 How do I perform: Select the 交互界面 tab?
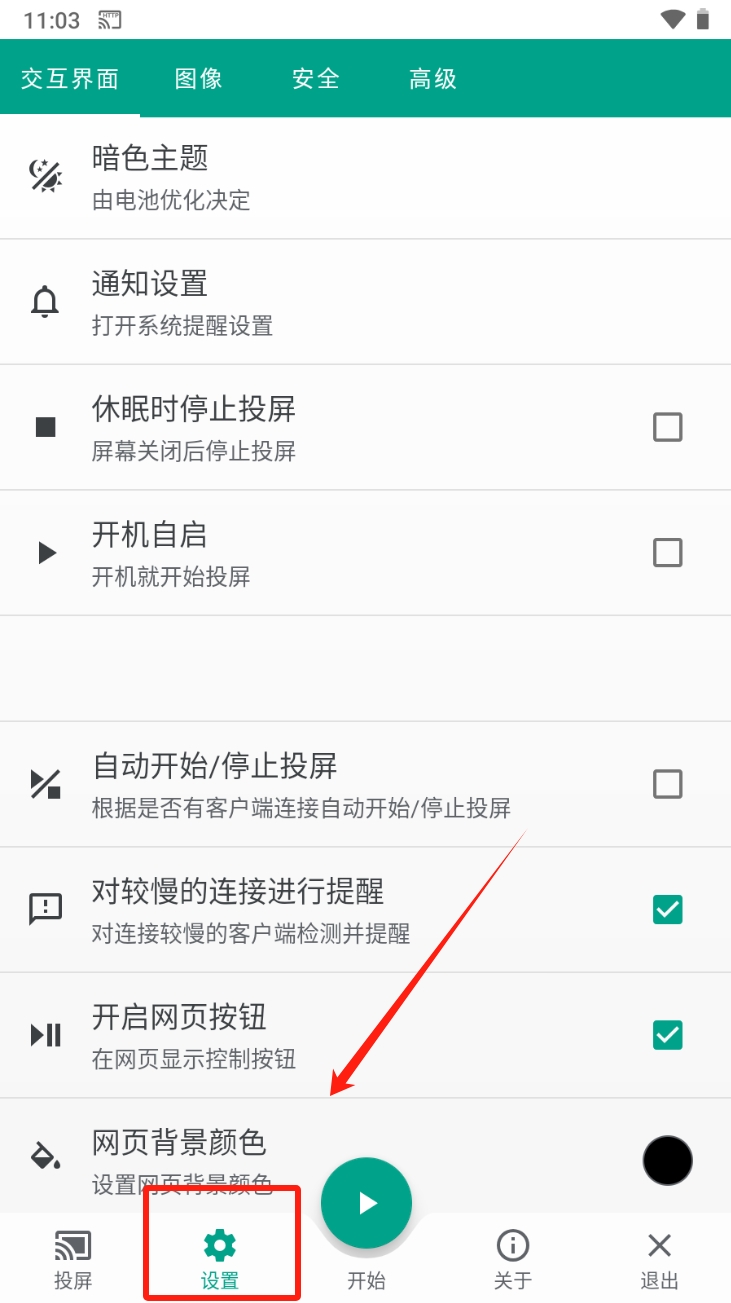(70, 79)
